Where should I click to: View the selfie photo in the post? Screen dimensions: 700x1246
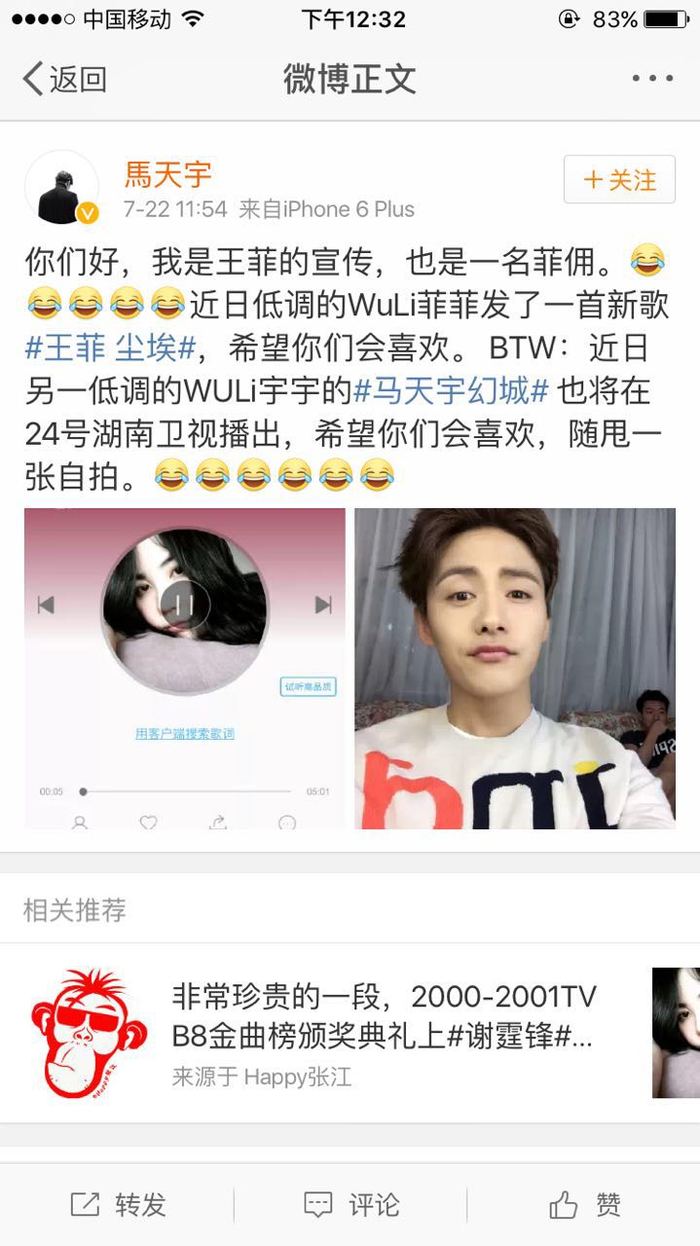pos(514,668)
